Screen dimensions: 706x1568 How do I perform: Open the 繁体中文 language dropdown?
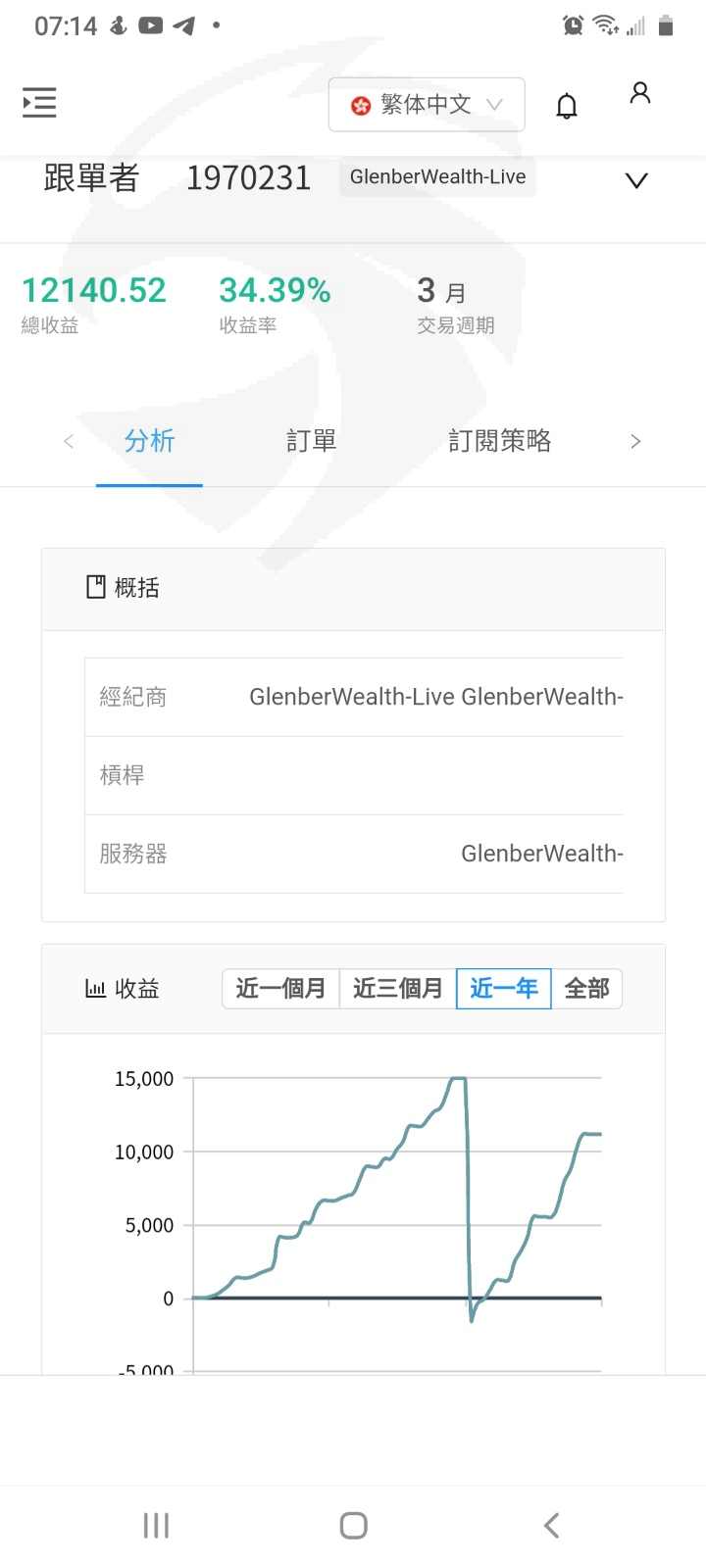pos(427,104)
